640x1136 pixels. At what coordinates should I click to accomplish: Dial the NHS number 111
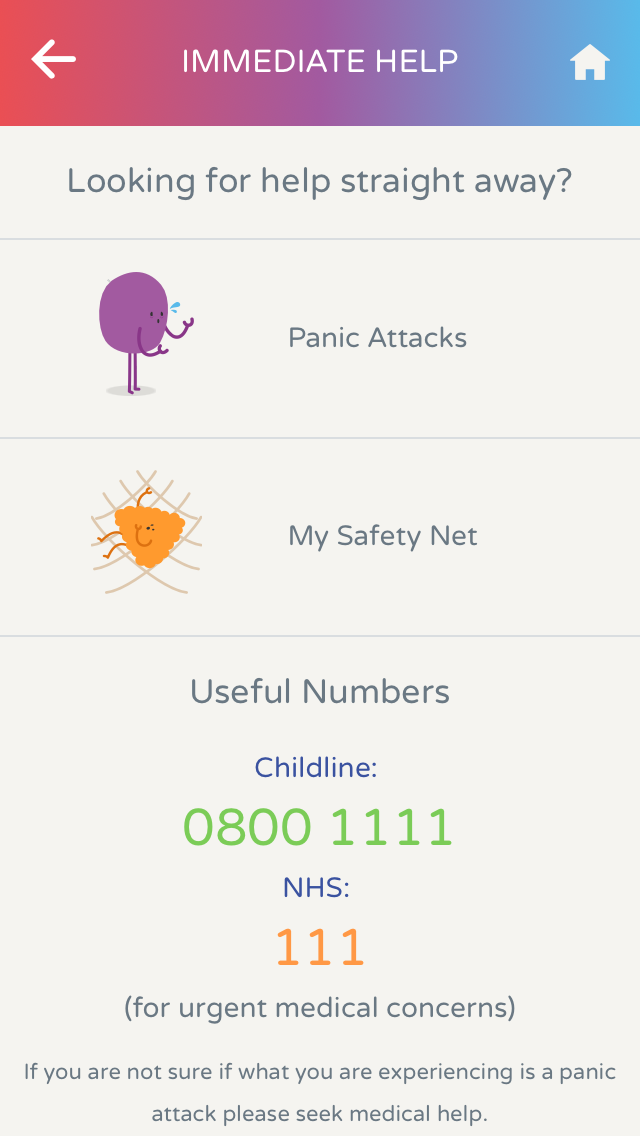320,947
